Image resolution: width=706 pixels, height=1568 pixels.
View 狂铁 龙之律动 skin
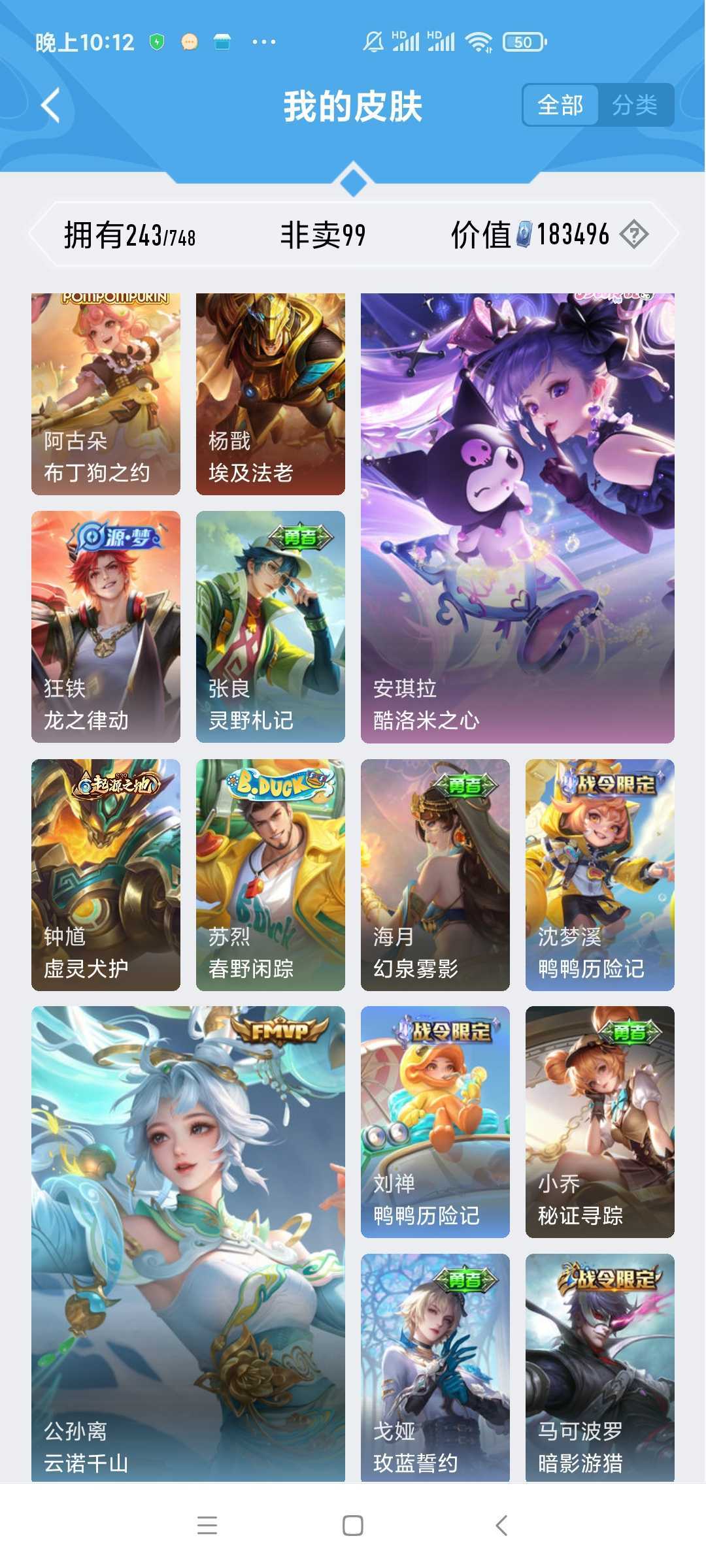[106, 626]
